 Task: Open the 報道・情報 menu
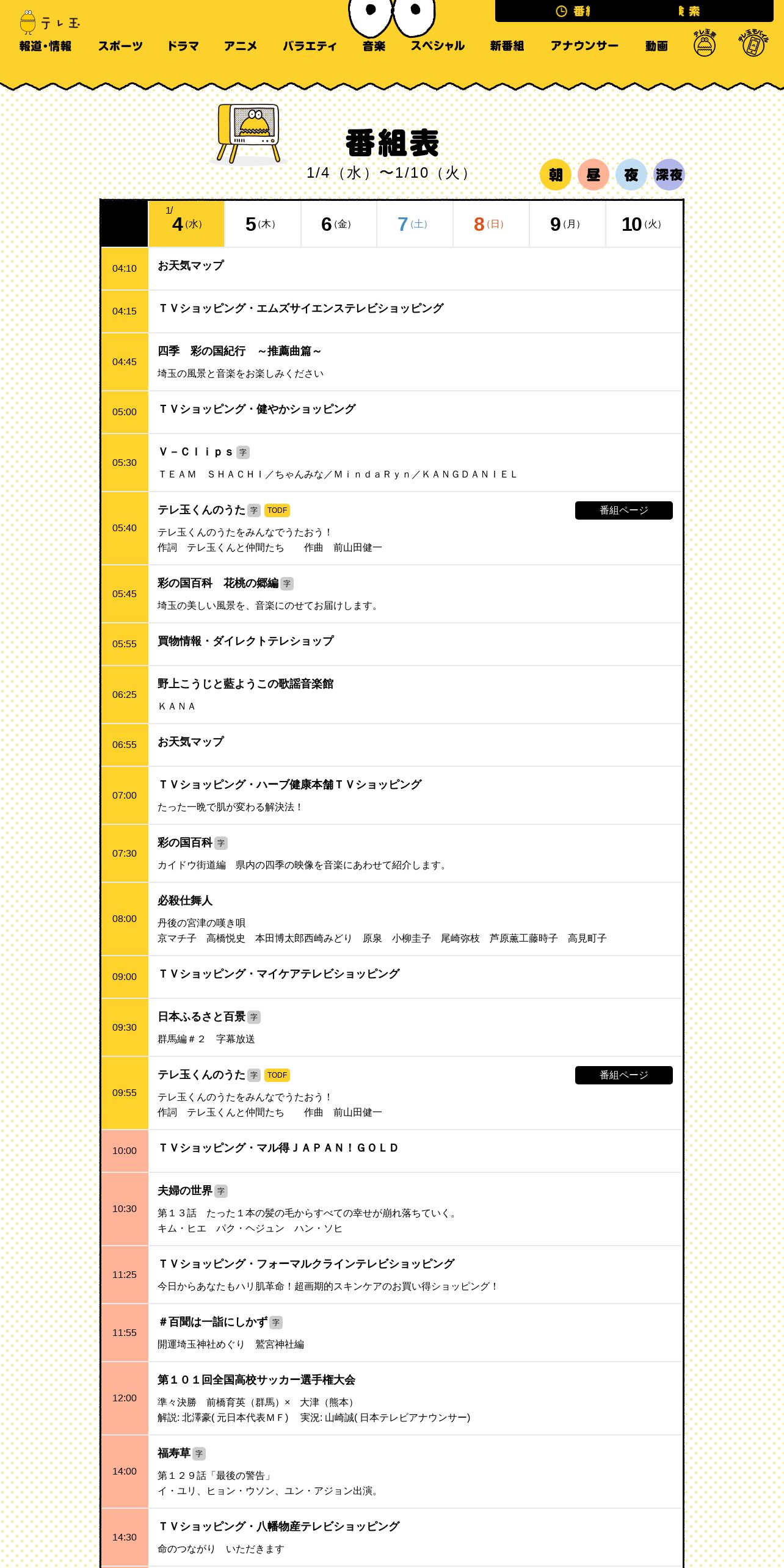45,46
